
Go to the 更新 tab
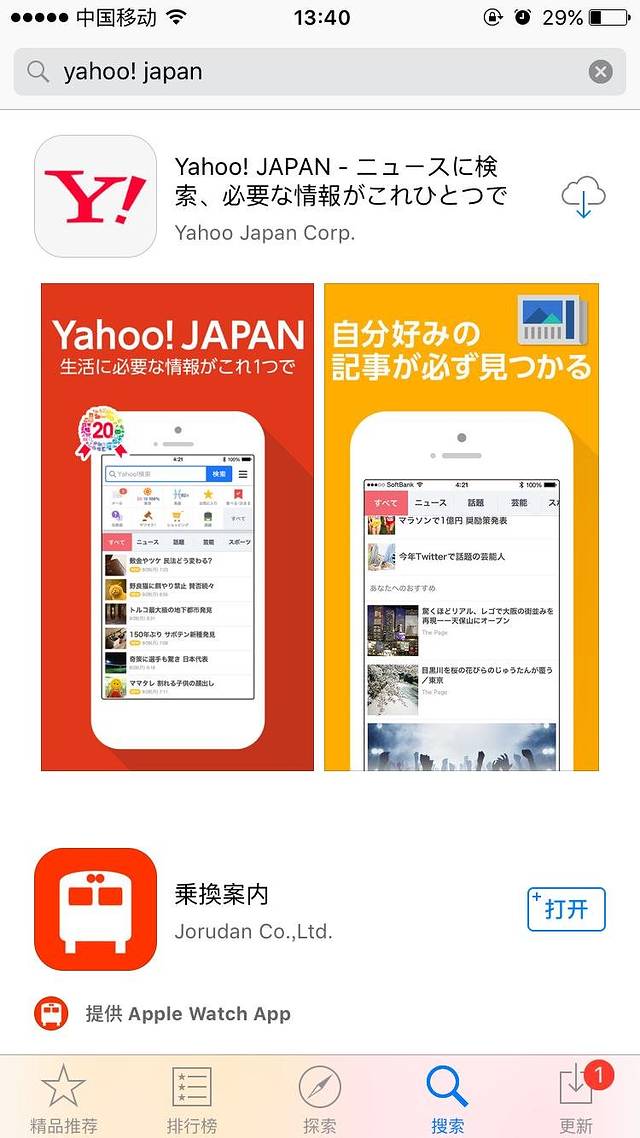pyautogui.click(x=576, y=1098)
